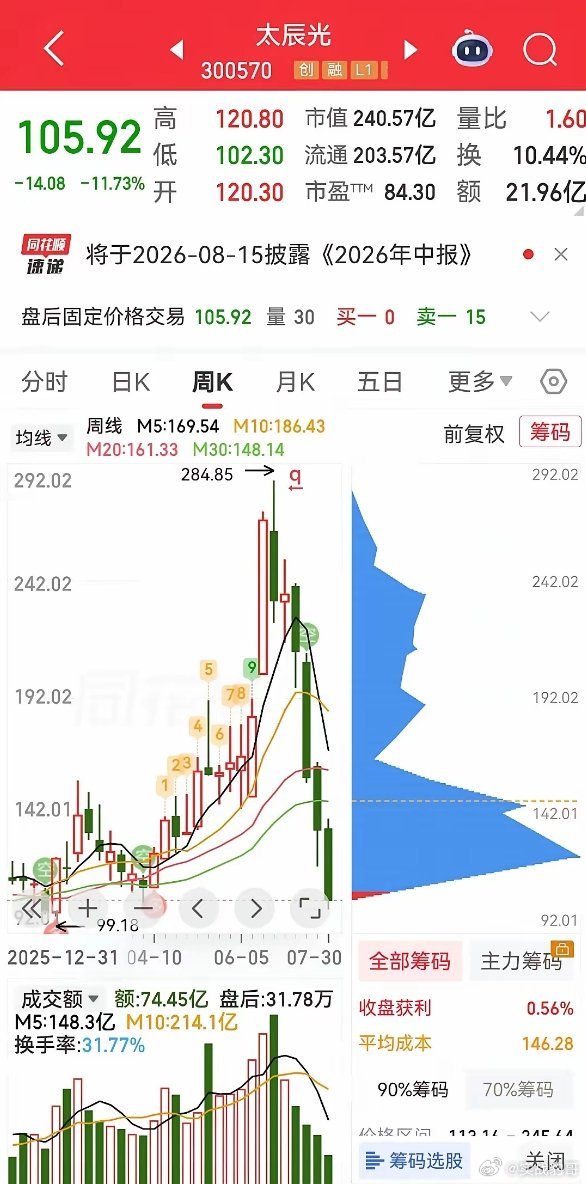Select the 月K tab
The image size is (586, 1184).
(295, 382)
